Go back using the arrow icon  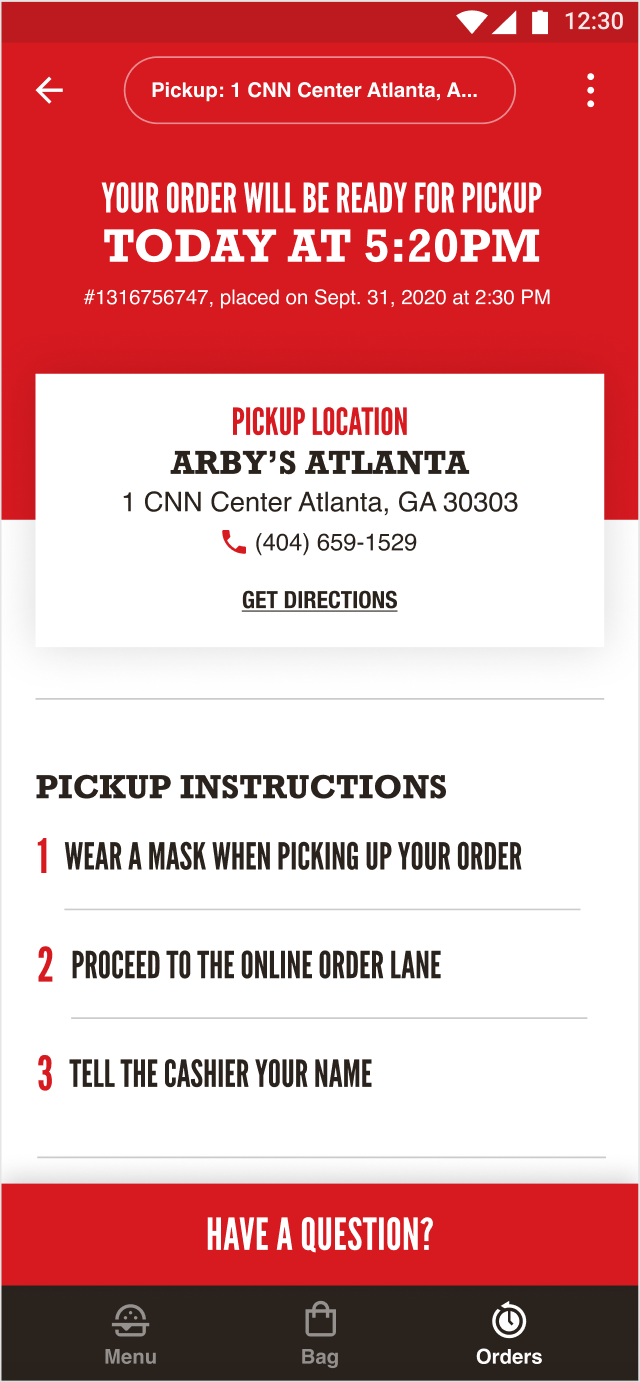(x=49, y=90)
